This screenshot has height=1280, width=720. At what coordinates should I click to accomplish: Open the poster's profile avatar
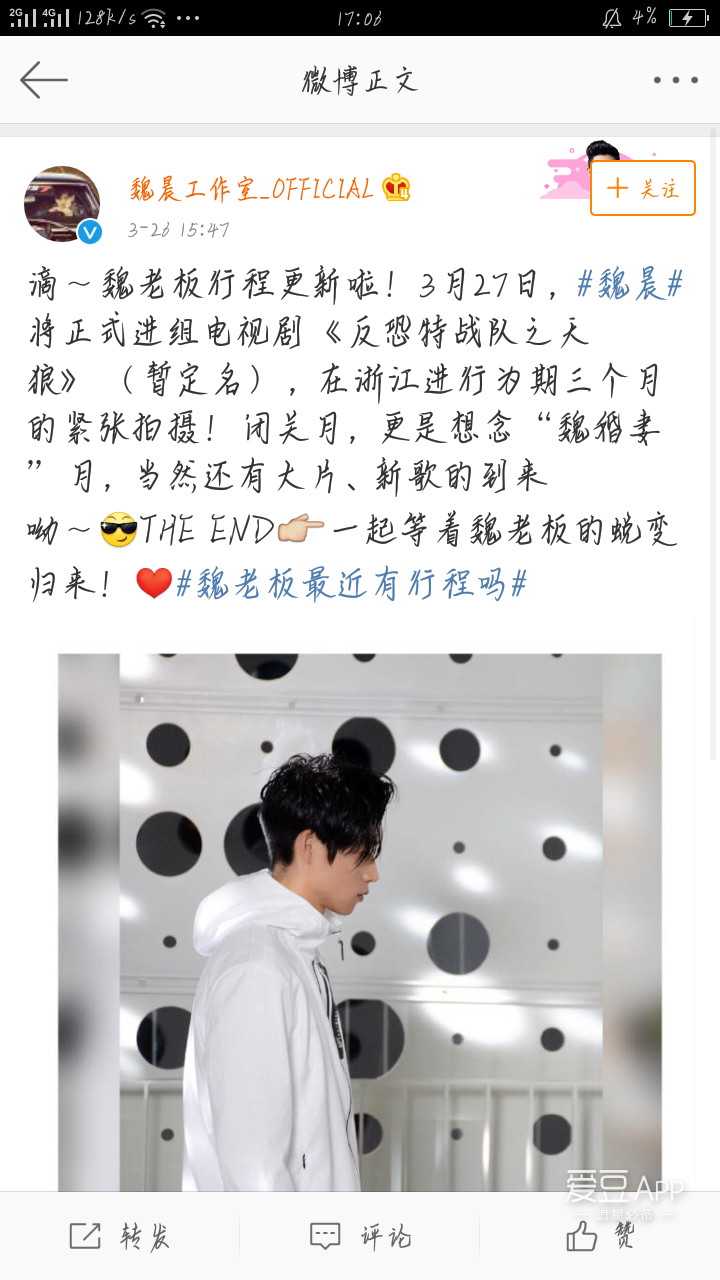62,204
